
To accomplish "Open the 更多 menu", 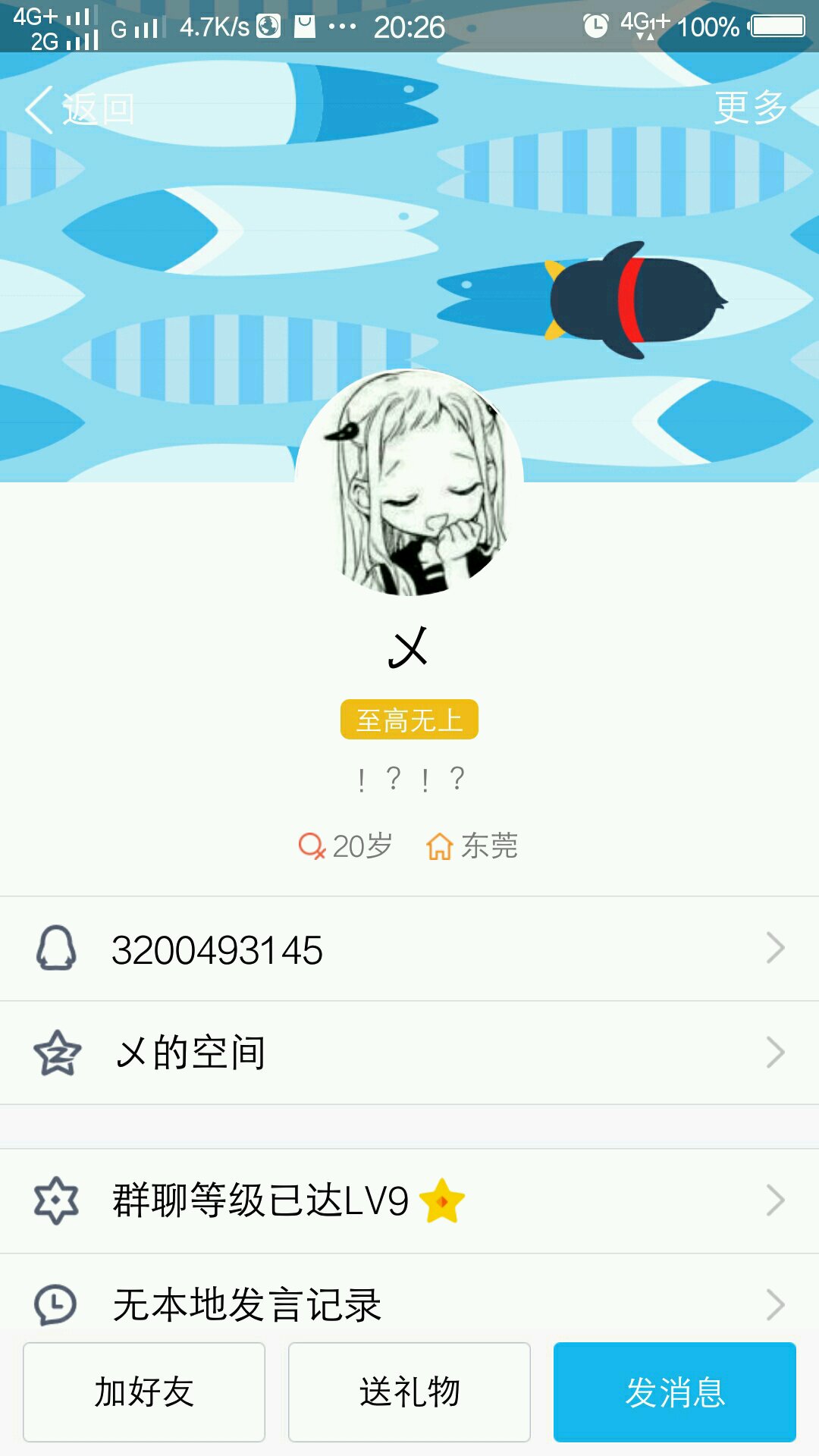I will pos(751,107).
